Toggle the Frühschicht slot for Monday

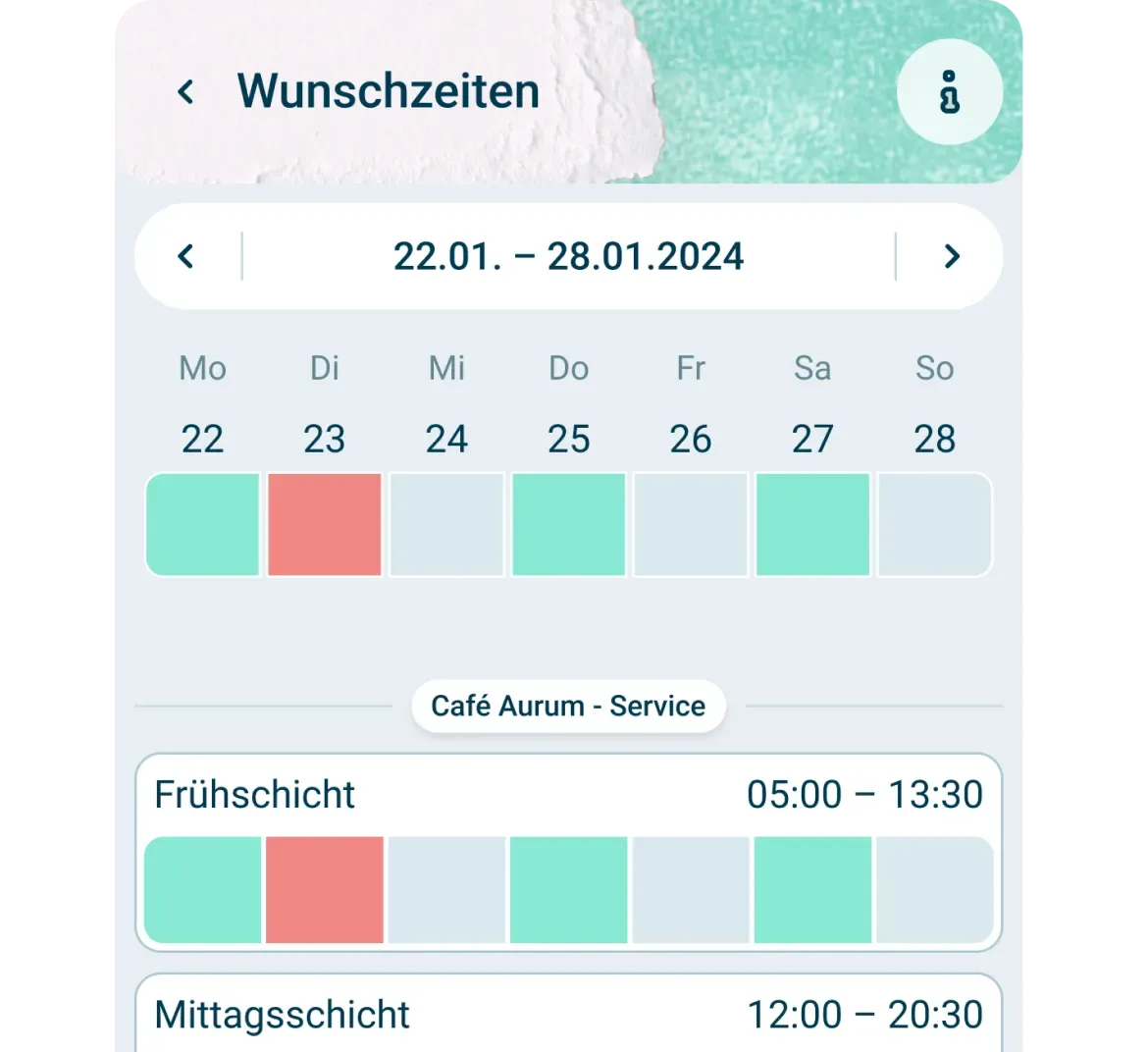tap(203, 890)
